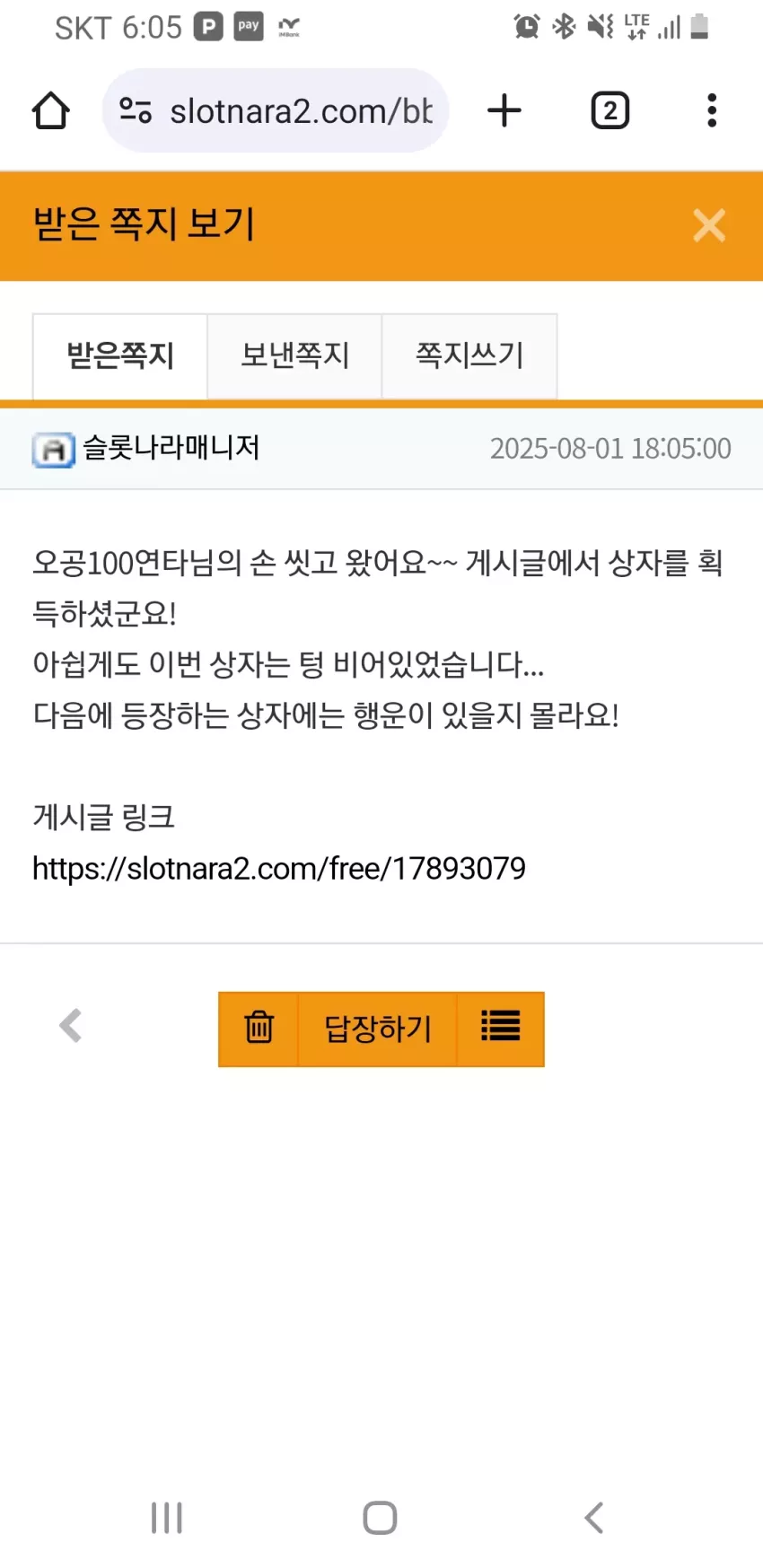This screenshot has width=763, height=1568.
Task: Open the message list icon
Action: click(x=500, y=1029)
